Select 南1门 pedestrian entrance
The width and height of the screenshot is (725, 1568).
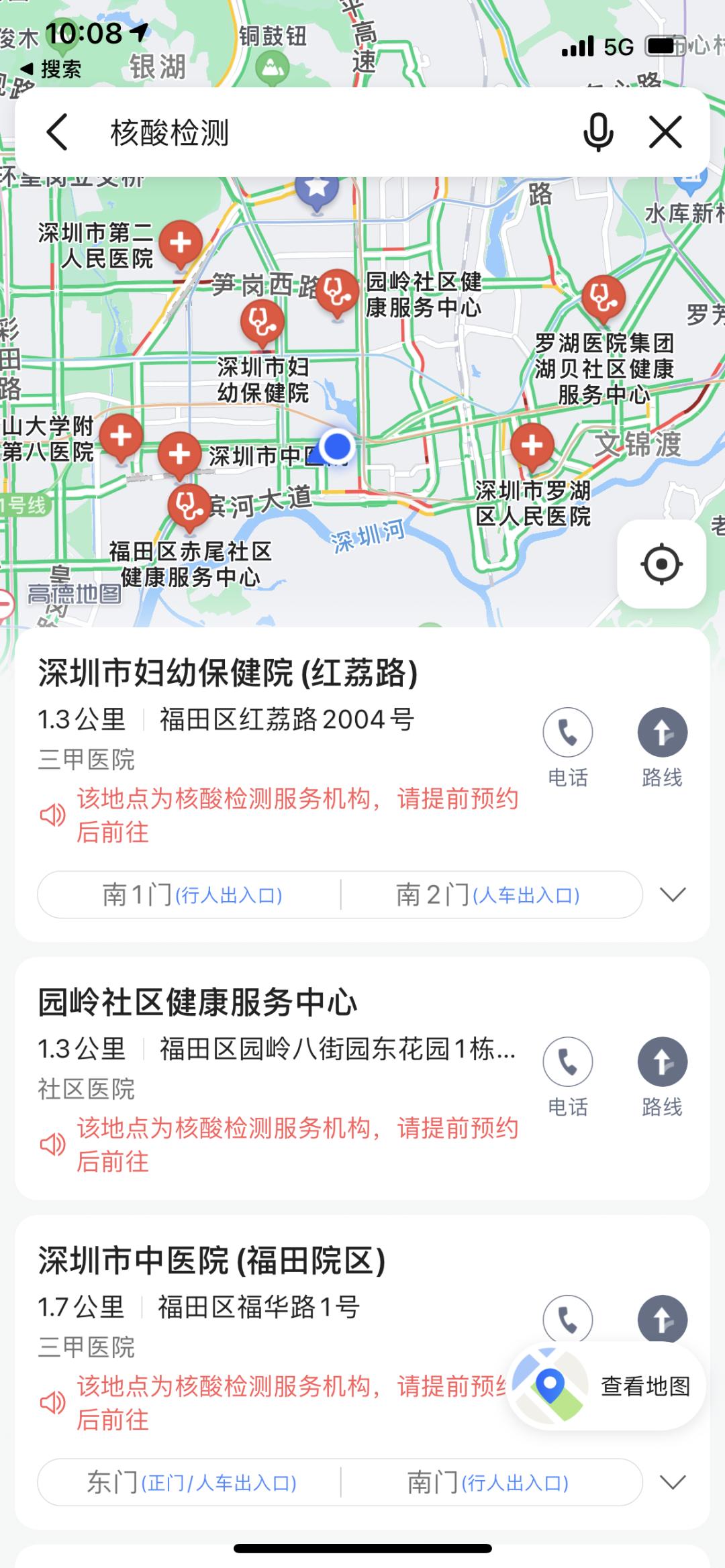click(x=192, y=894)
